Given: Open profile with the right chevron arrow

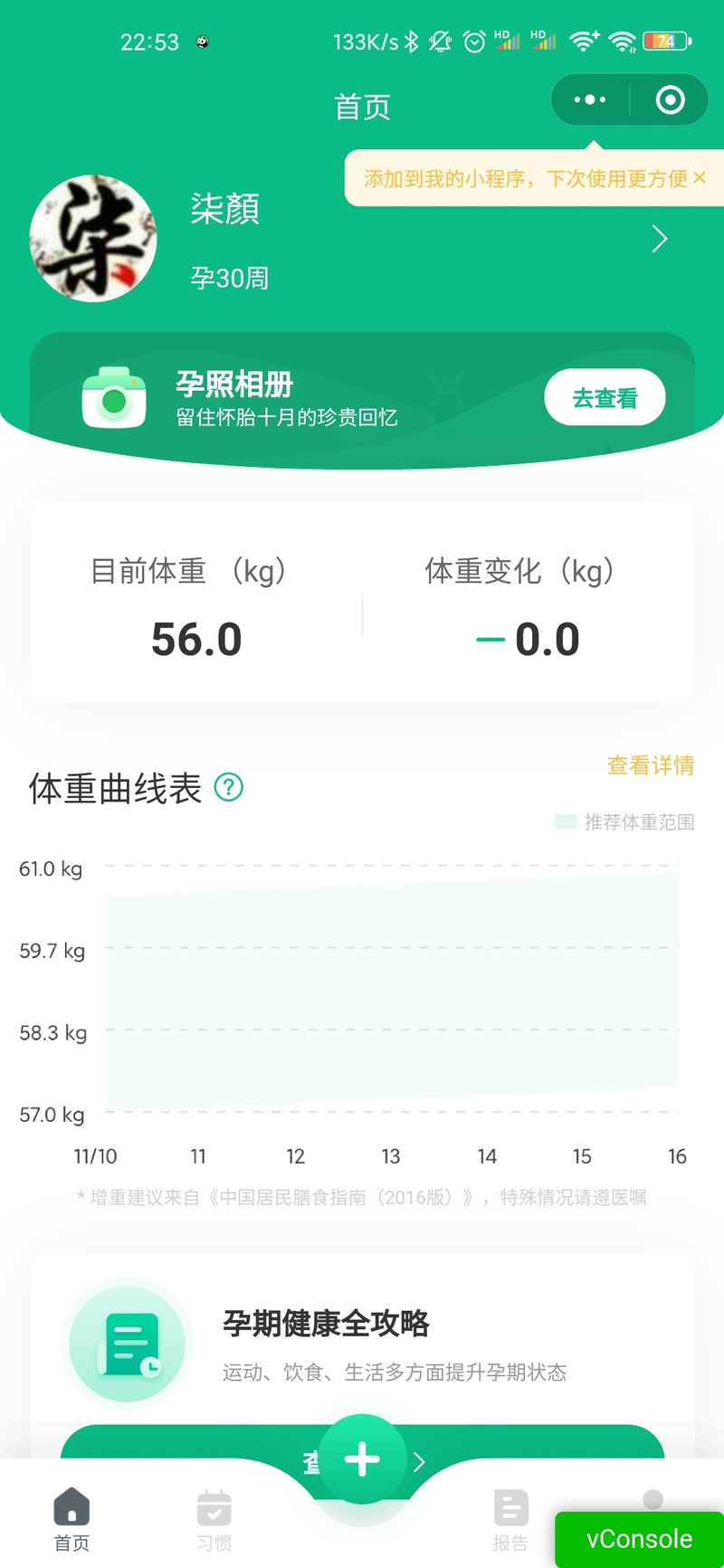Looking at the screenshot, I should 660,239.
